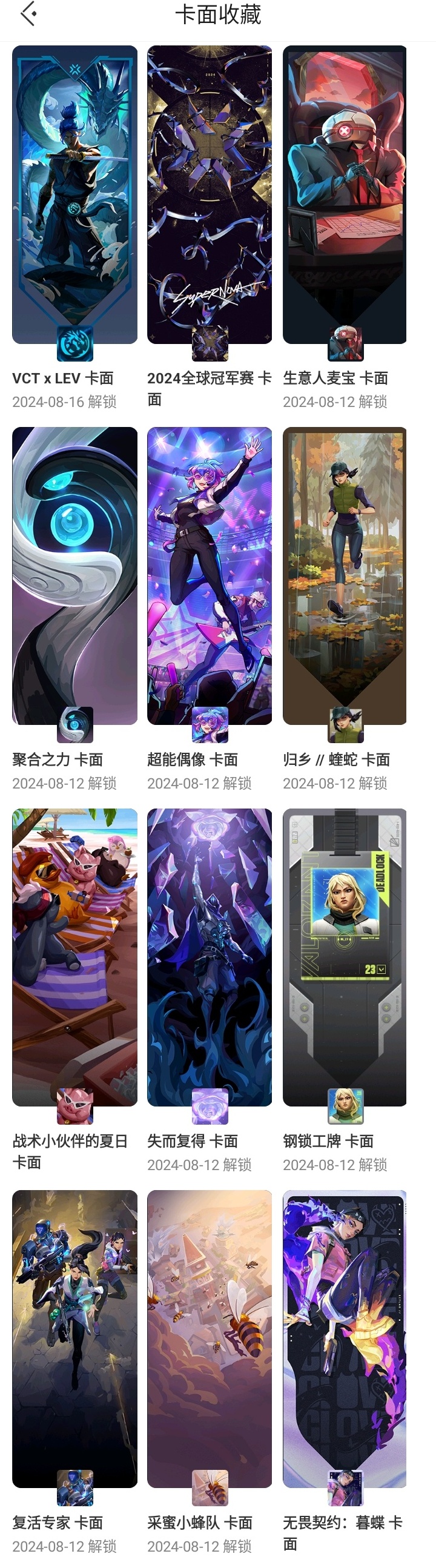Open the 战术小伙伴的夏日 卡面 card
The width and height of the screenshot is (436, 1568).
pos(75,957)
